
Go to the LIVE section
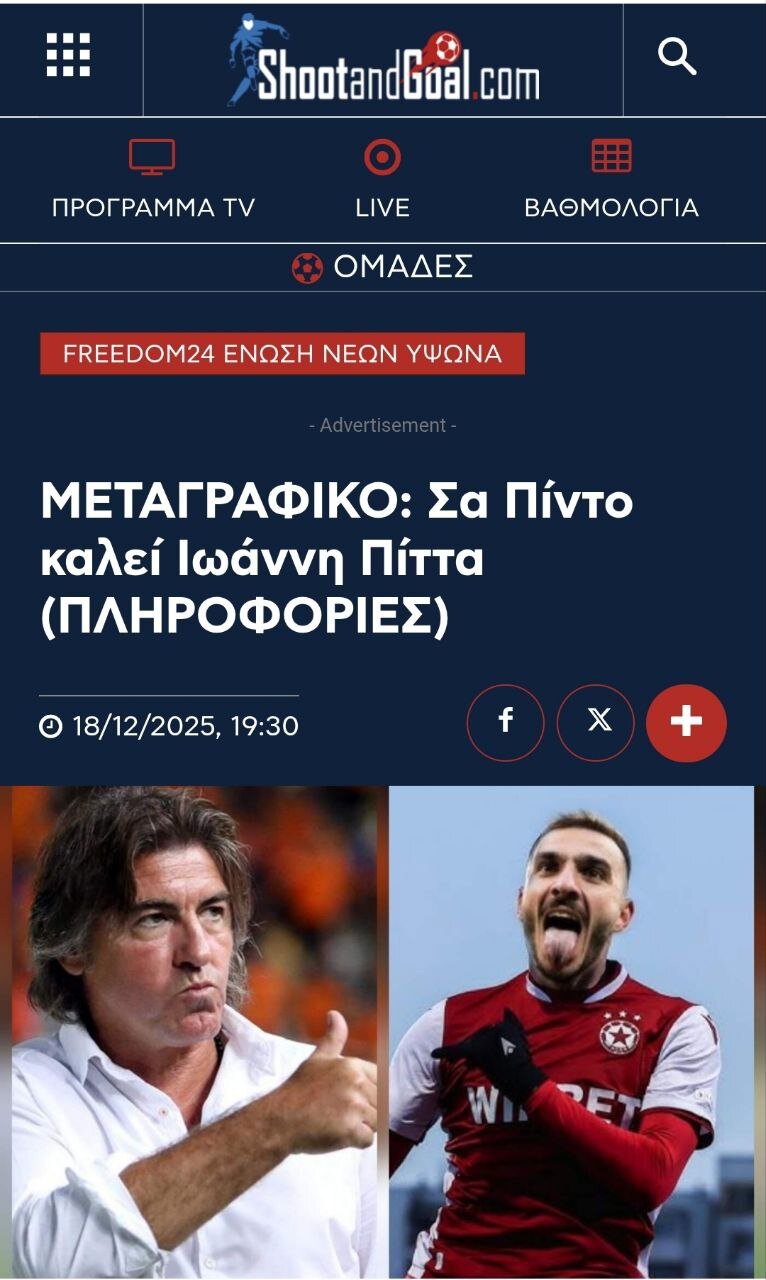click(x=383, y=208)
